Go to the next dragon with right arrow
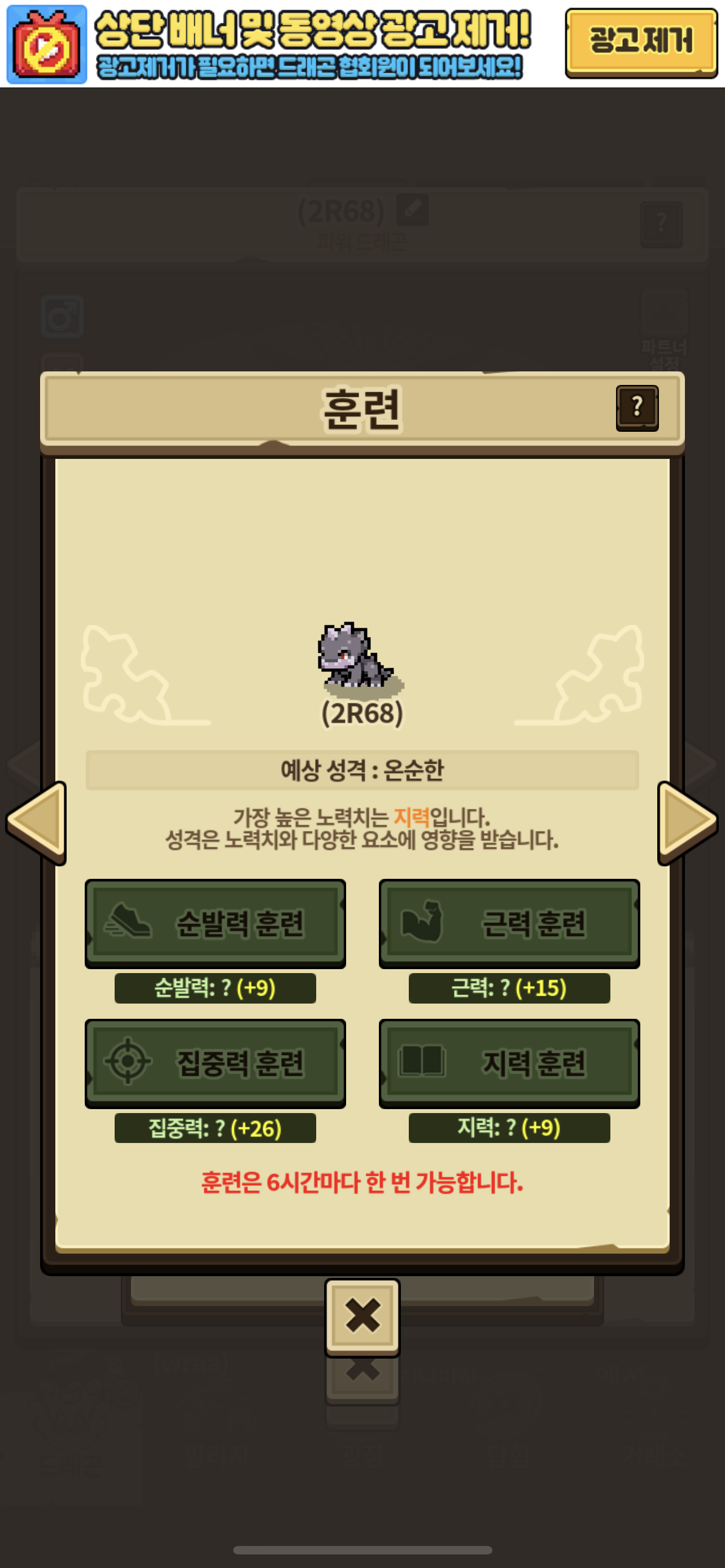This screenshot has width=725, height=1568. point(688,823)
